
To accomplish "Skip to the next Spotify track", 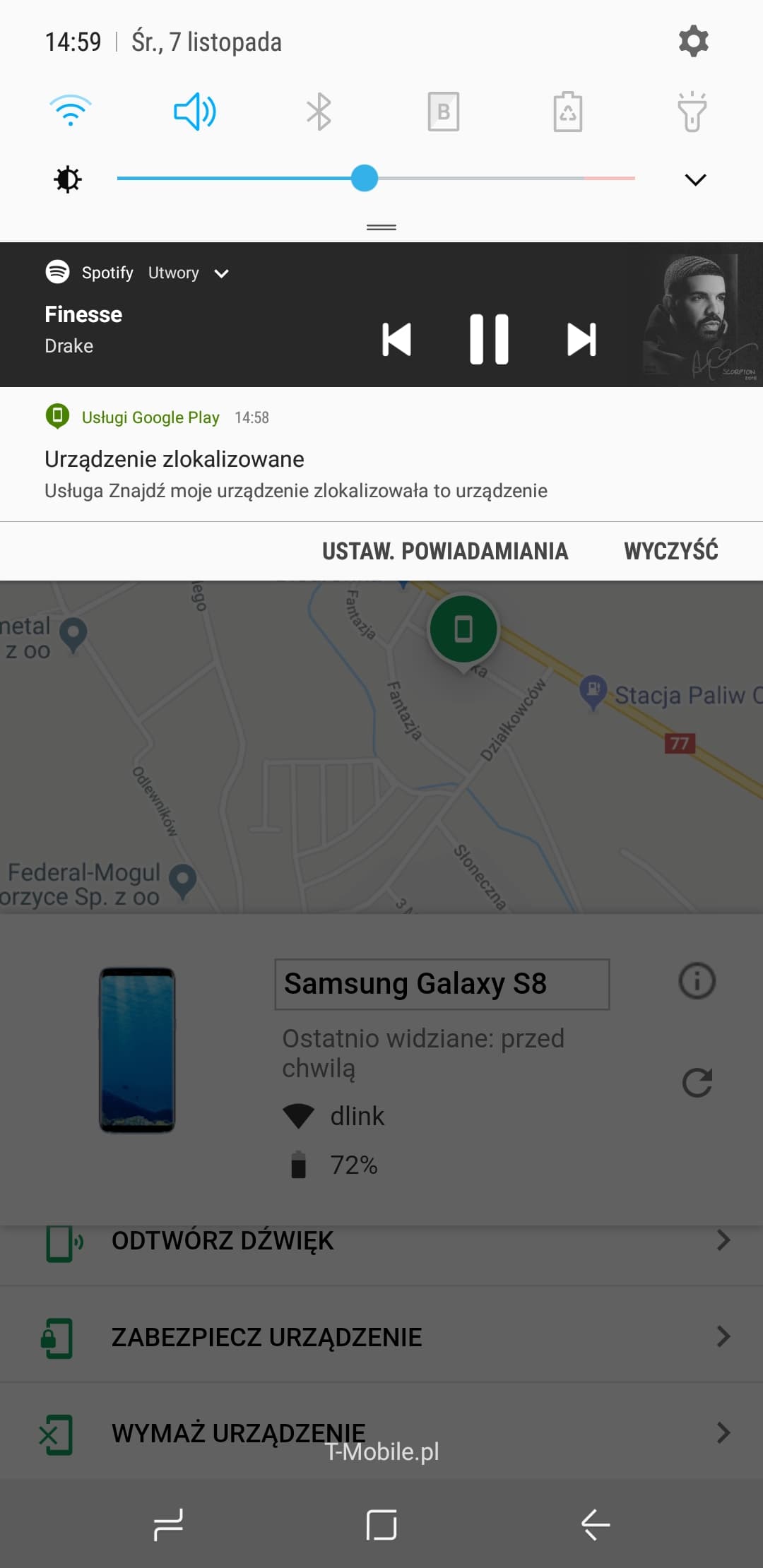I will pos(581,340).
